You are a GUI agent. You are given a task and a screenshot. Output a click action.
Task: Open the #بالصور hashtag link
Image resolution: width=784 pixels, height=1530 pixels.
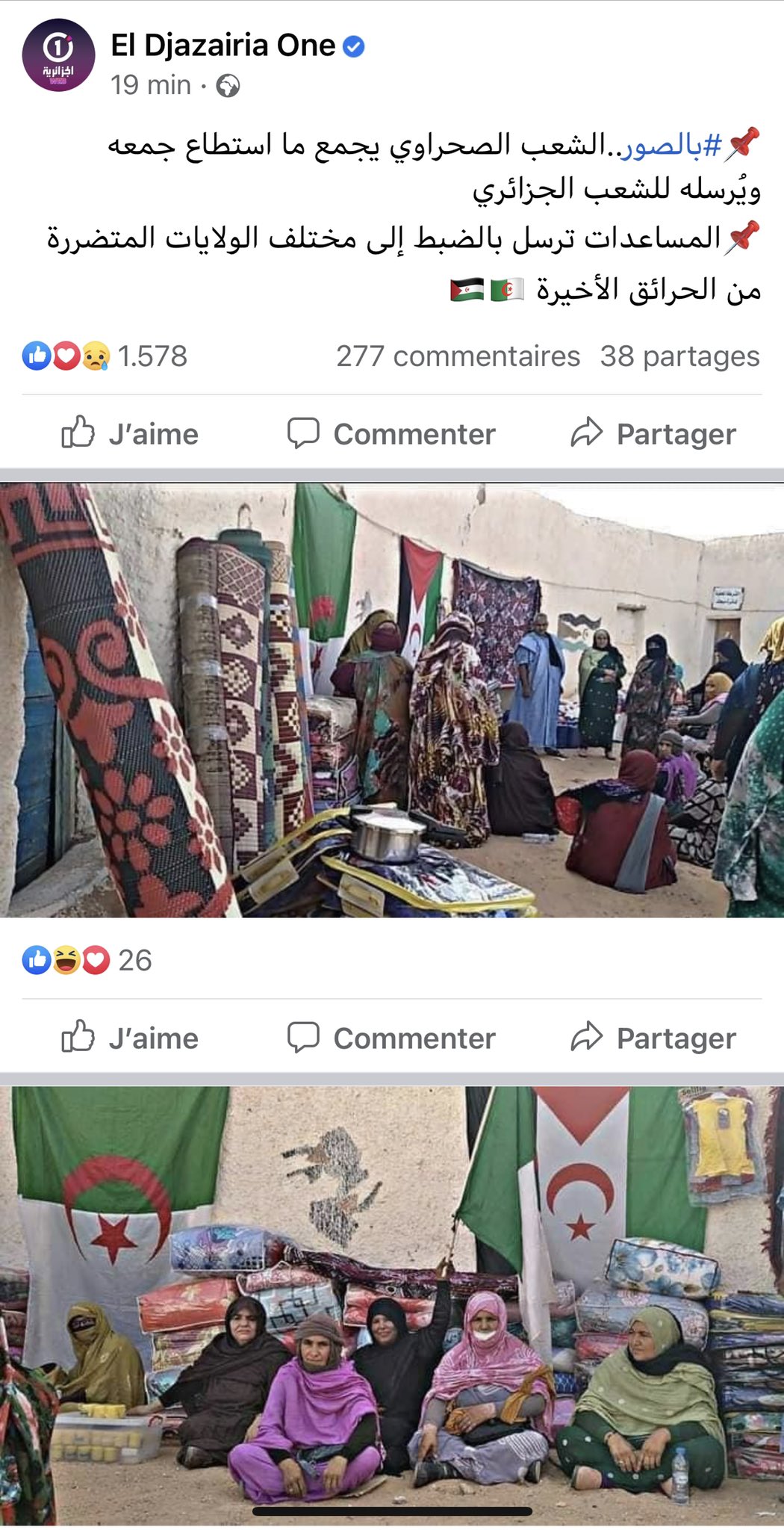point(672,145)
